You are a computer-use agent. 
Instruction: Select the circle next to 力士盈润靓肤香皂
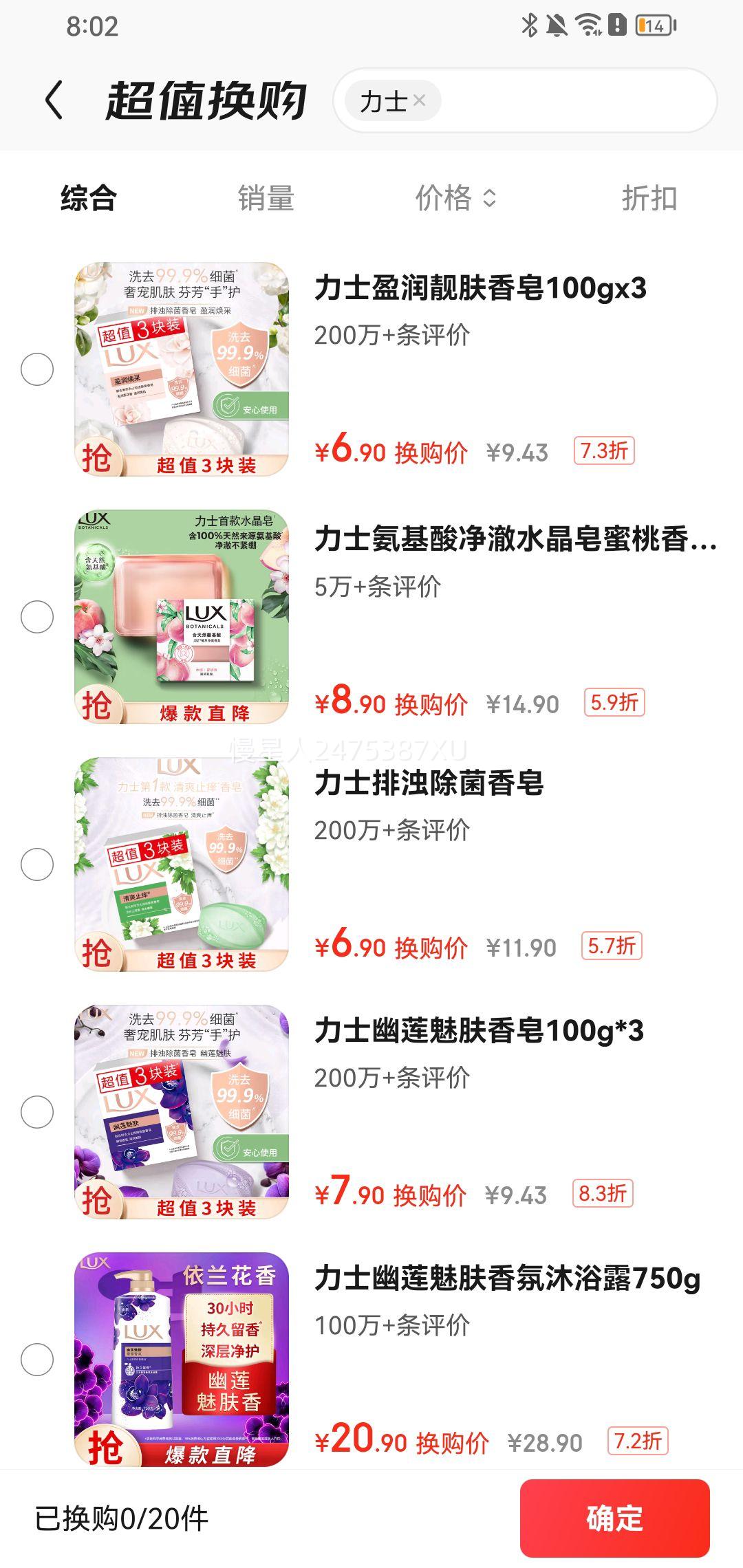point(37,370)
